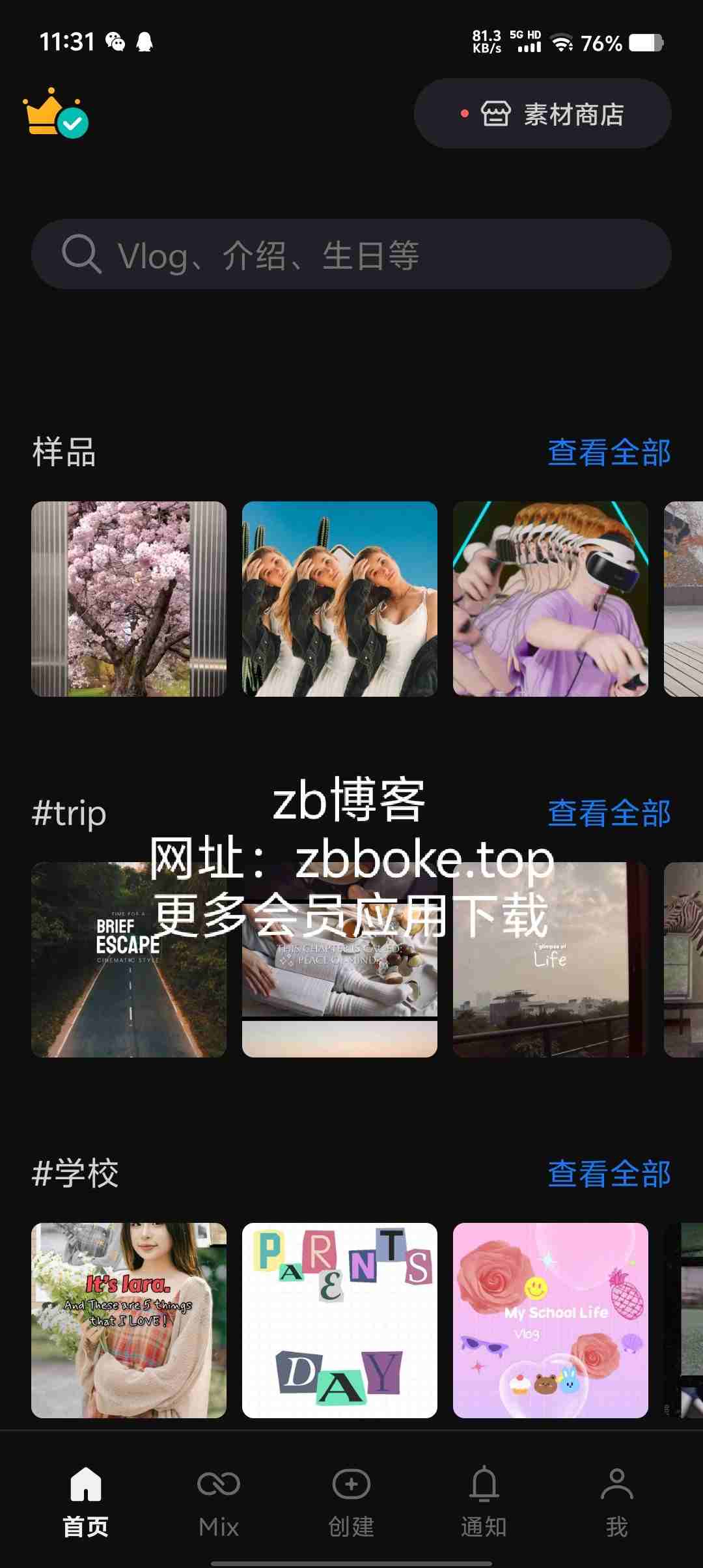This screenshot has width=703, height=1568.
Task: Open the It's Lara template
Action: [x=129, y=1320]
